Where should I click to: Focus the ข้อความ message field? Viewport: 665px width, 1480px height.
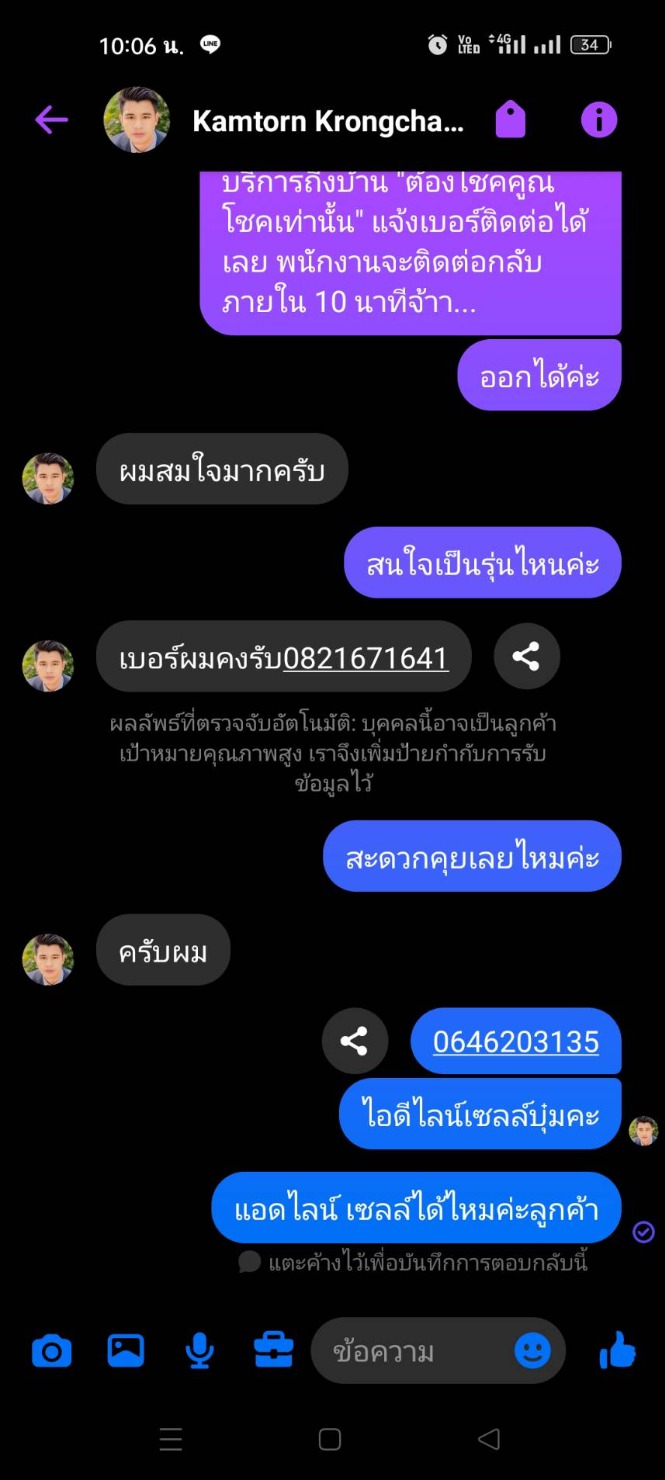coord(410,1352)
